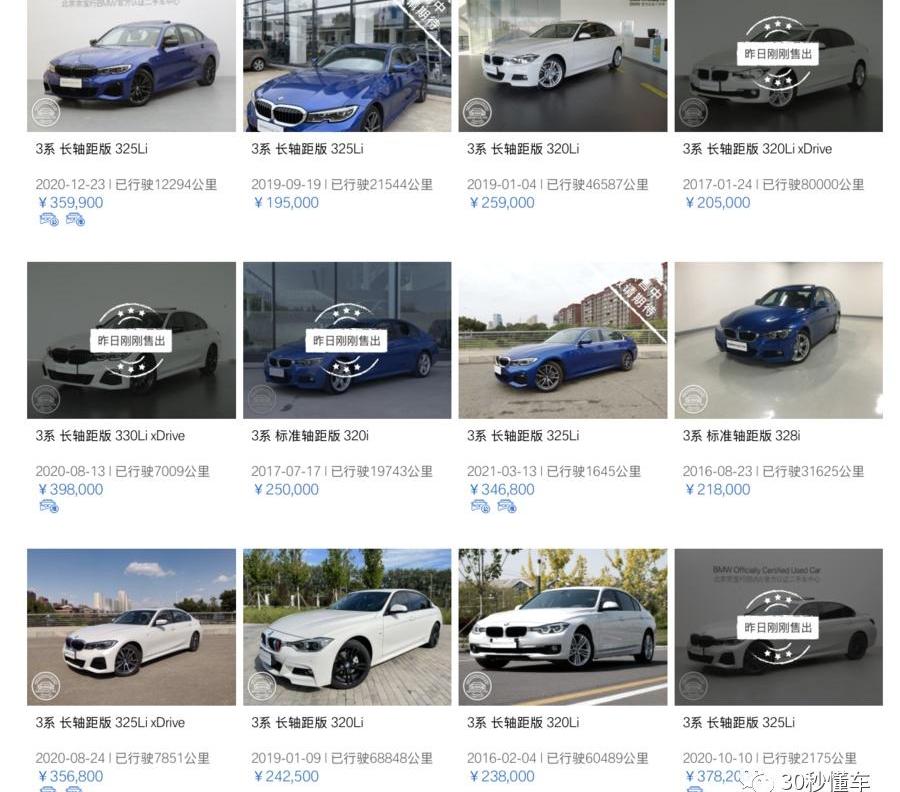View the 325Li car priced ¥195,000
Viewport: 900px width, 792px height.
pos(347,65)
